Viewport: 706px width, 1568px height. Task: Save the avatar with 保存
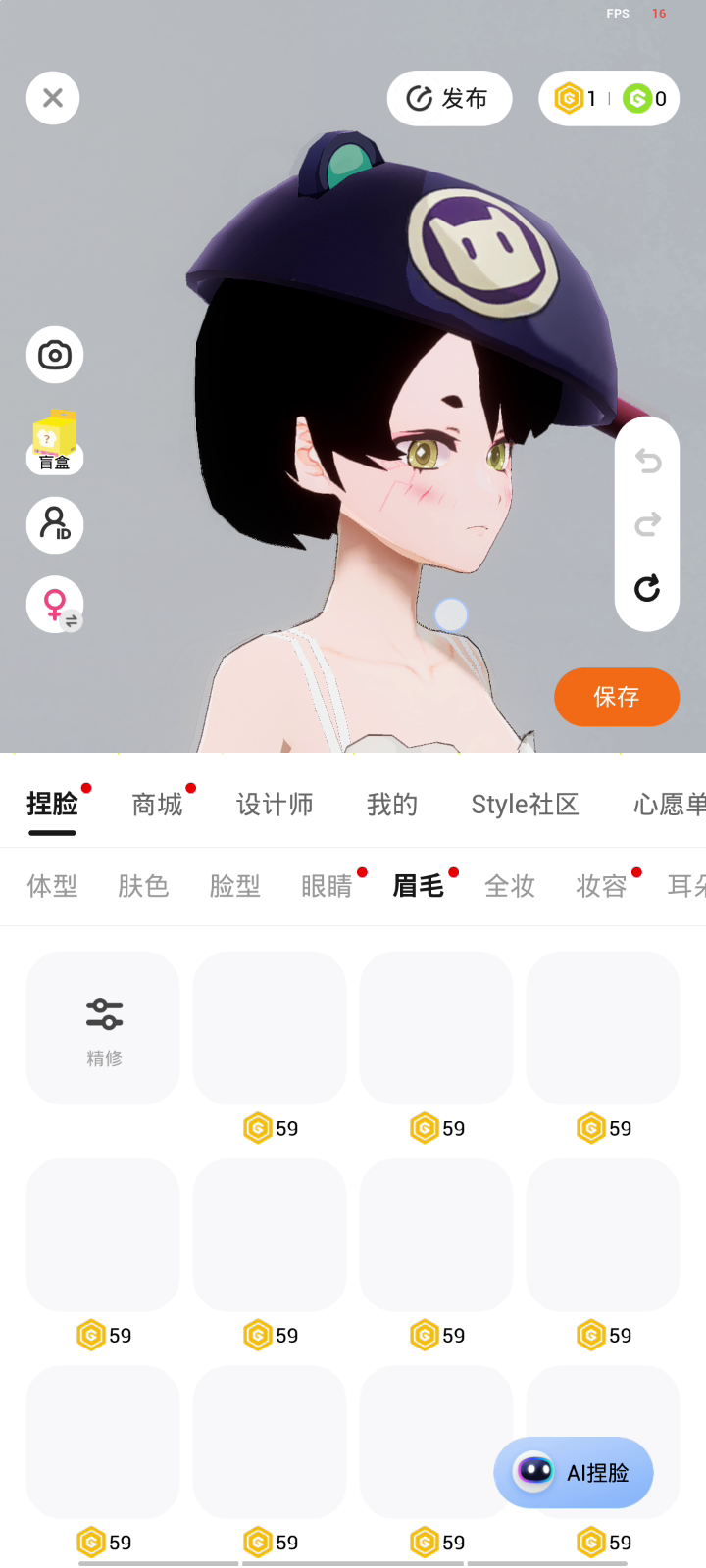617,697
